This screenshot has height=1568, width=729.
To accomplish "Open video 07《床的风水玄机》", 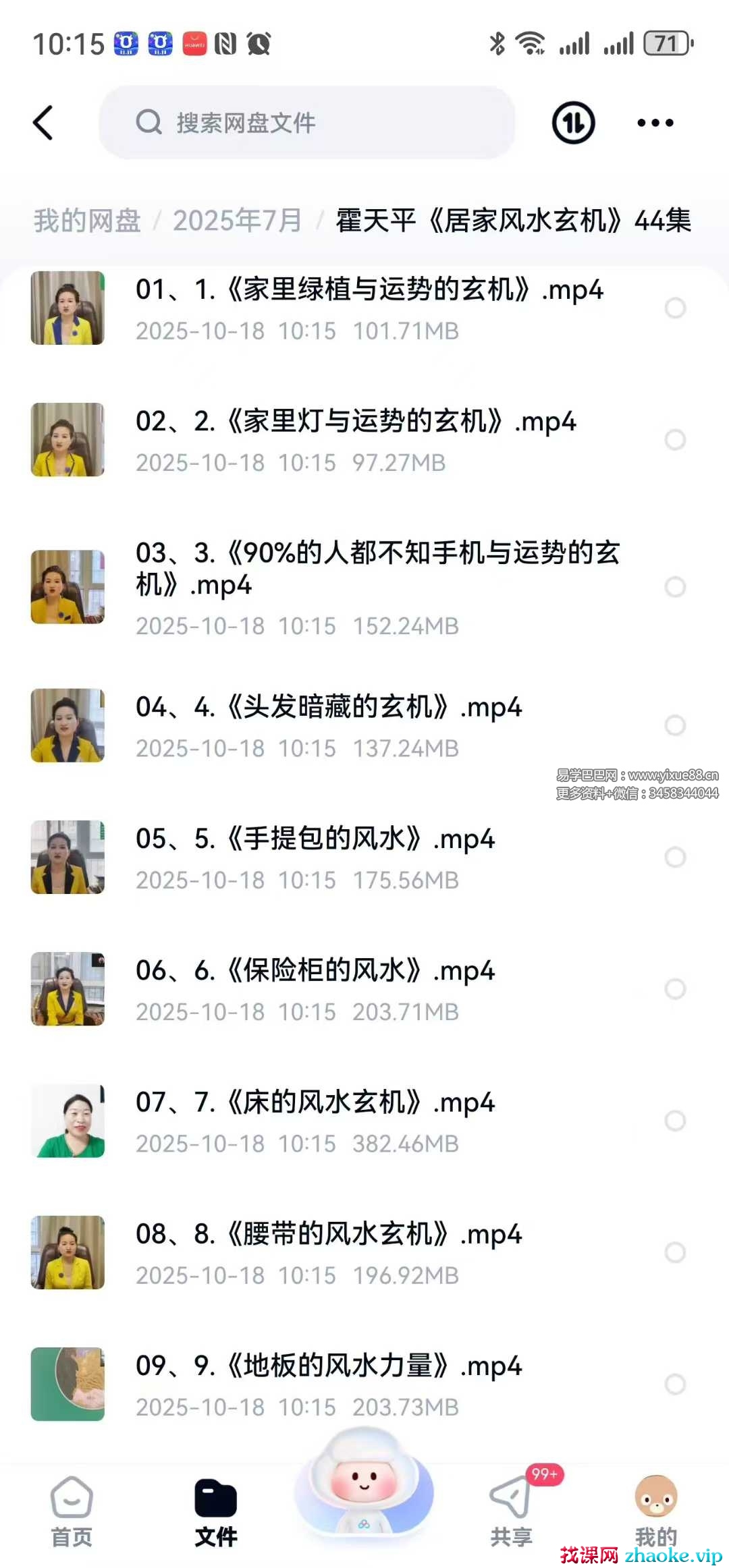I will coord(315,1103).
